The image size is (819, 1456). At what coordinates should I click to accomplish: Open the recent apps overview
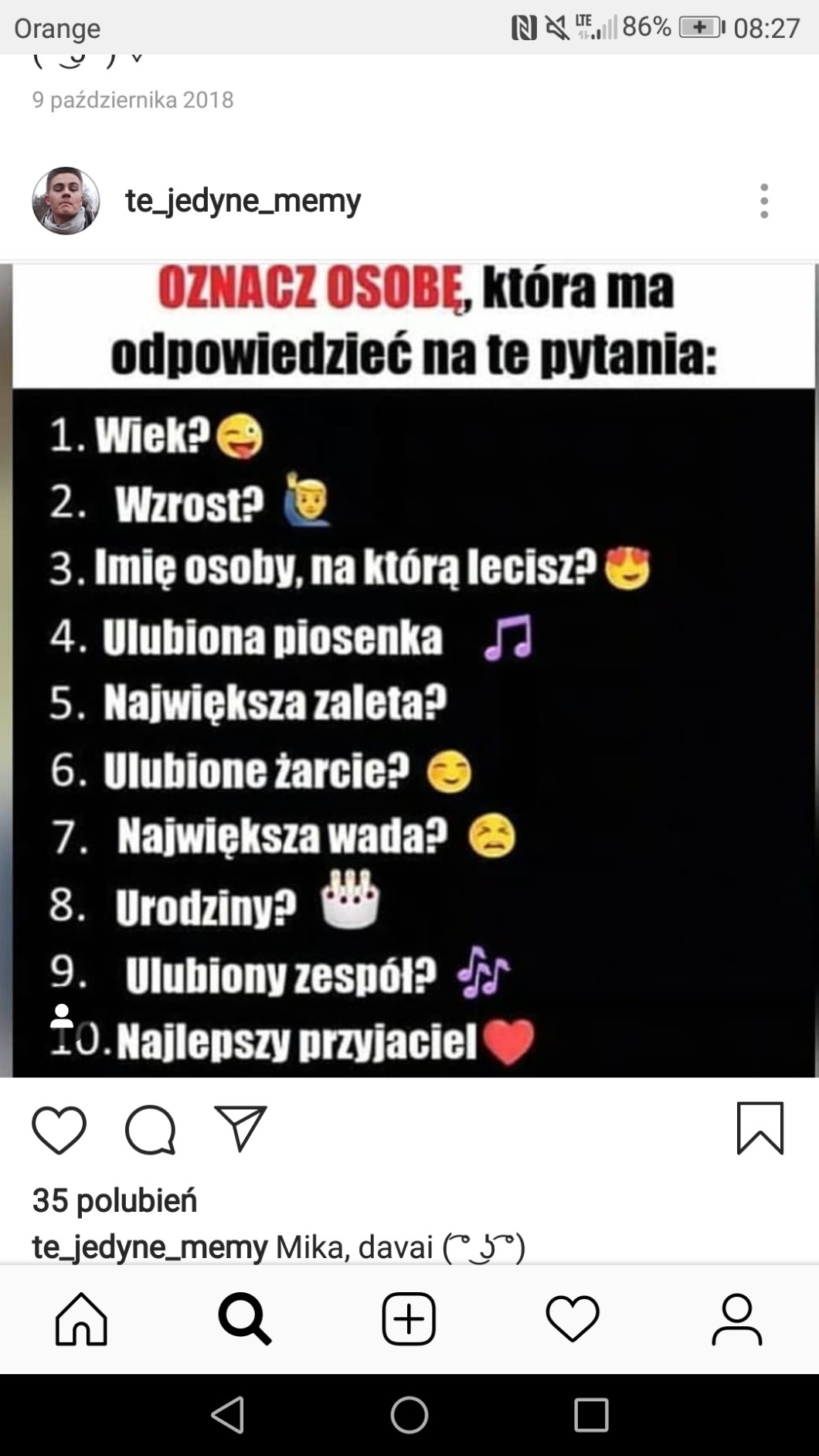(x=591, y=1414)
